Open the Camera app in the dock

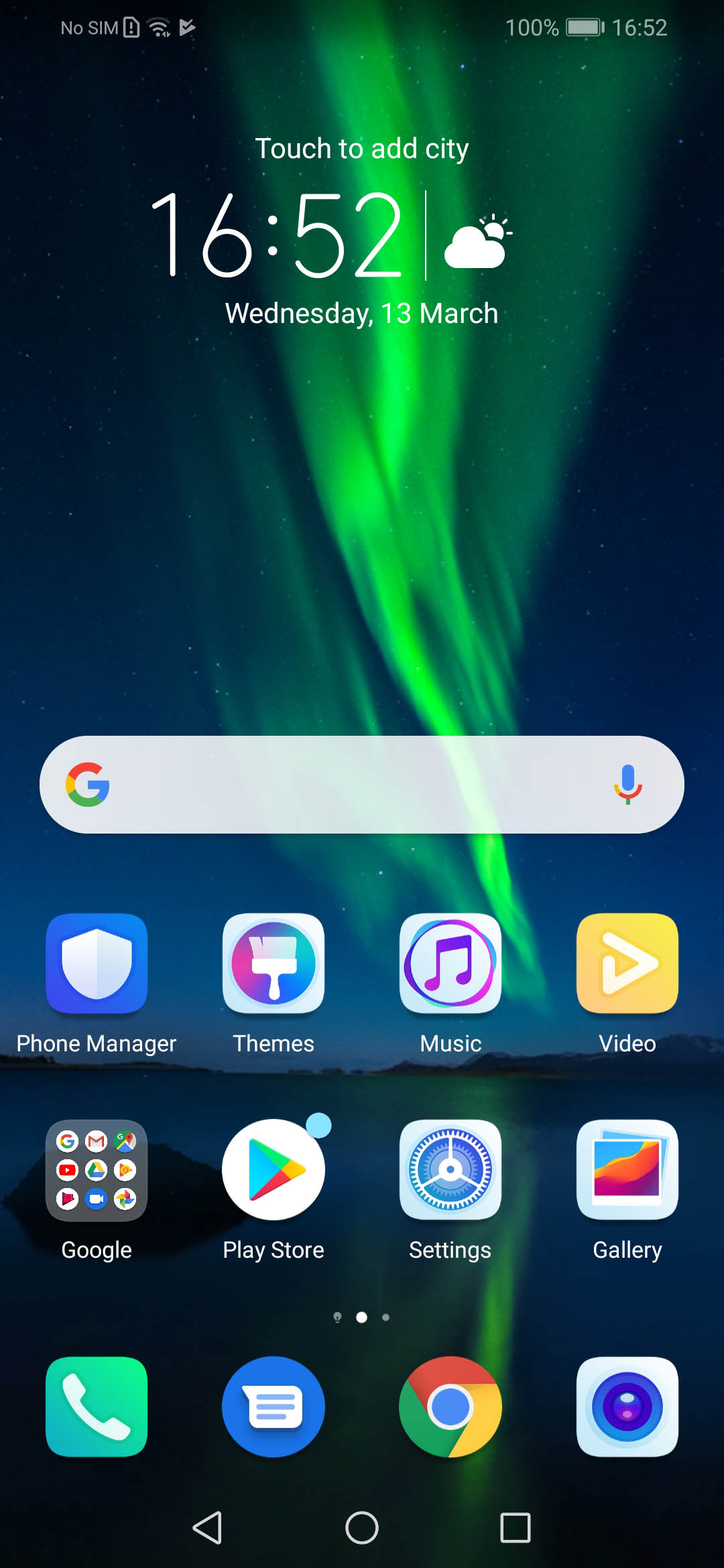click(627, 1407)
